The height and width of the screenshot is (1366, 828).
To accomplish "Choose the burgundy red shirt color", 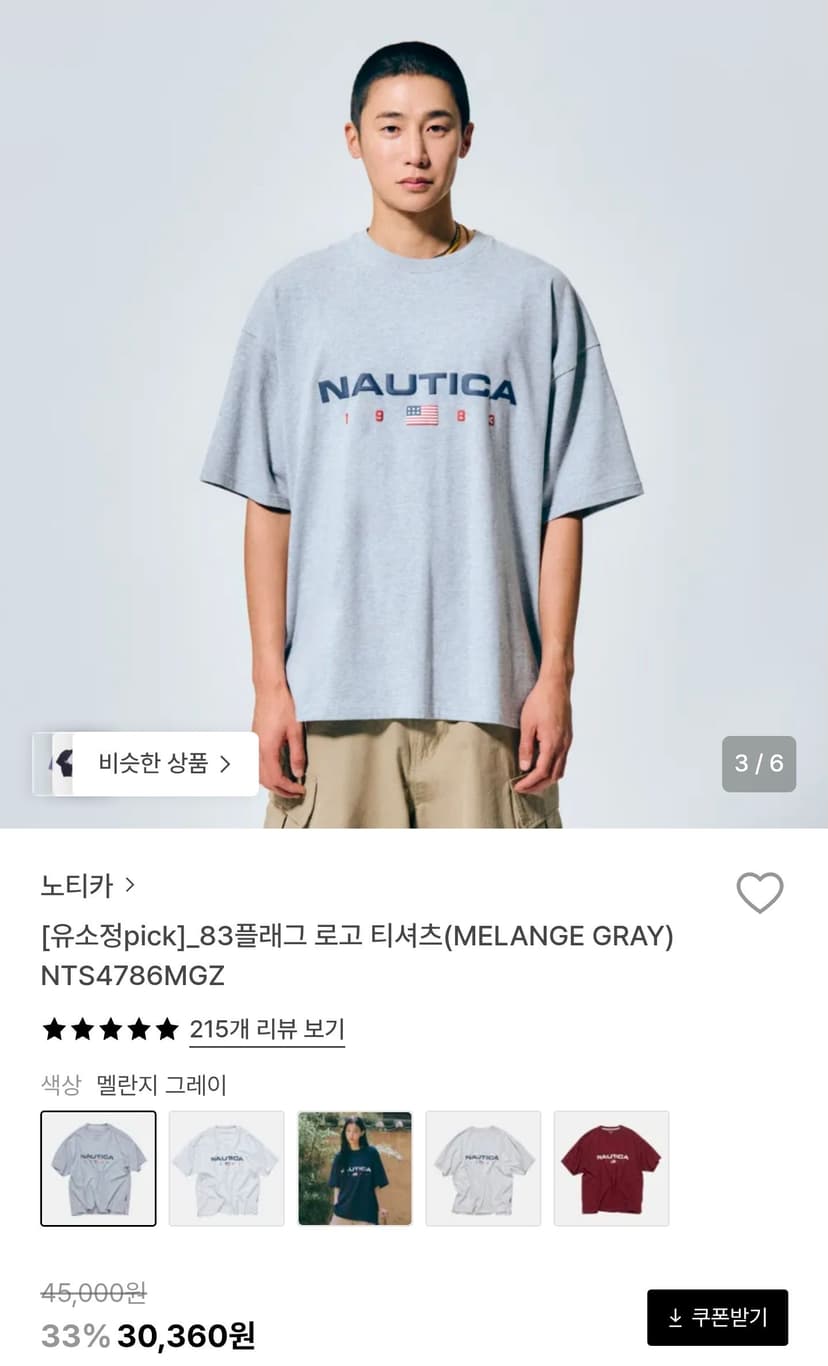I will (611, 1168).
